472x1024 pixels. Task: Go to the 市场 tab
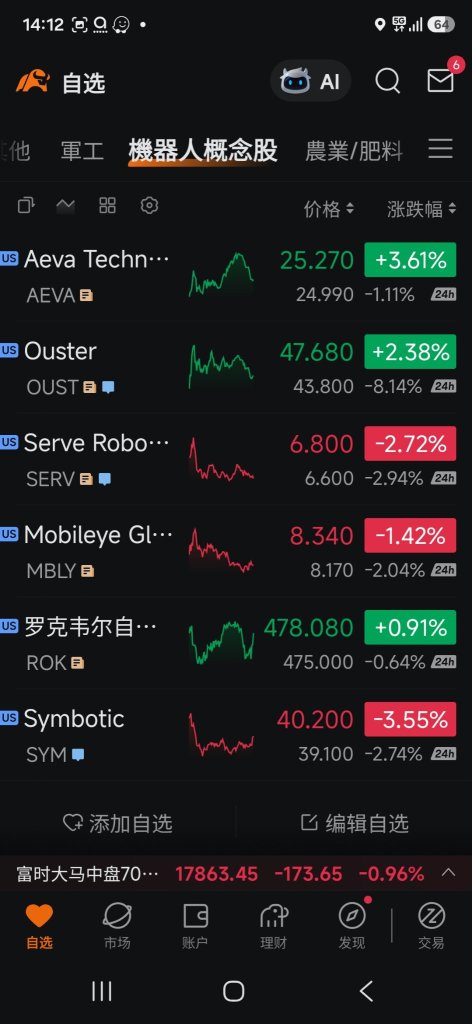pyautogui.click(x=117, y=926)
